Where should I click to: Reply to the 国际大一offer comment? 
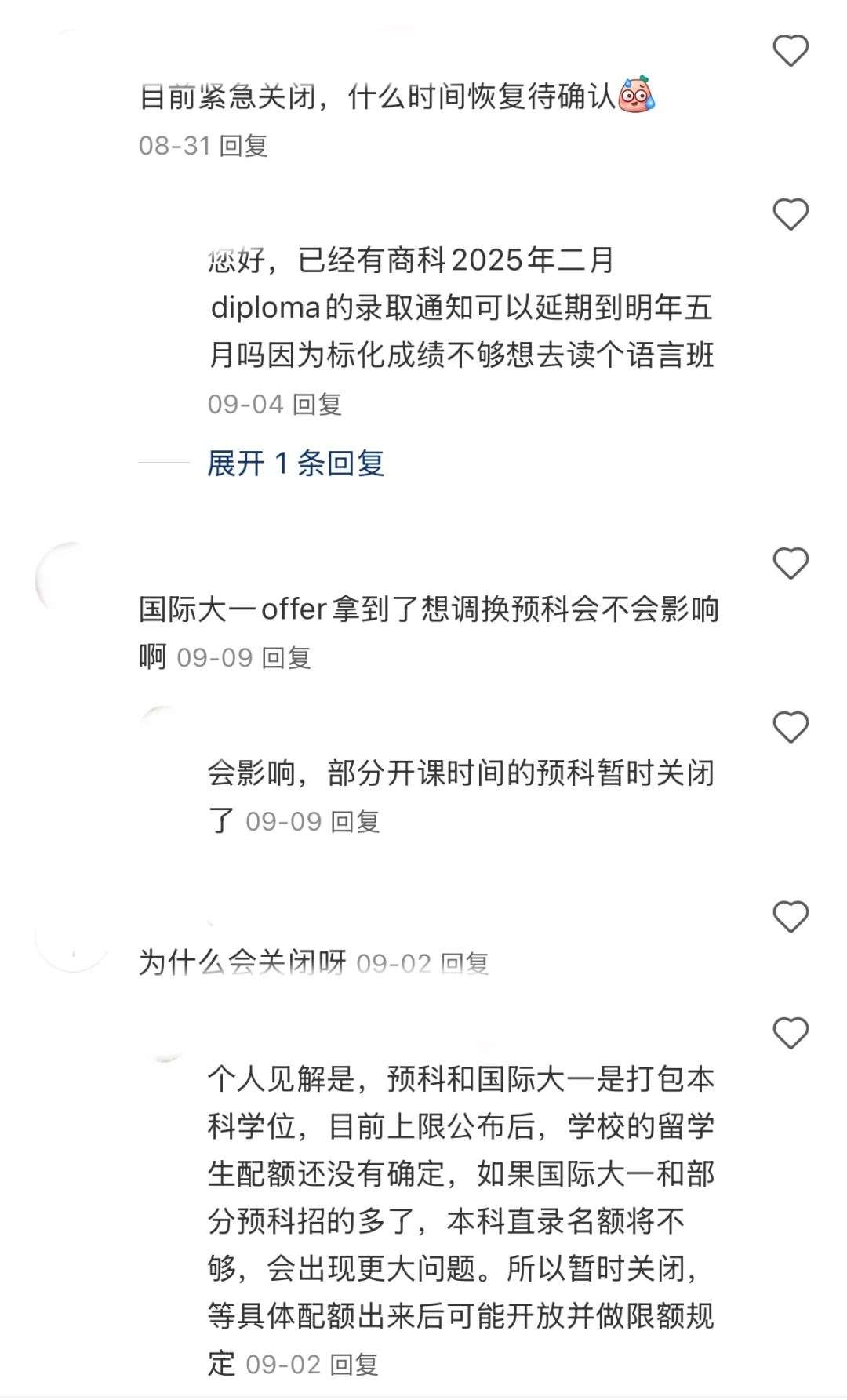tap(286, 657)
